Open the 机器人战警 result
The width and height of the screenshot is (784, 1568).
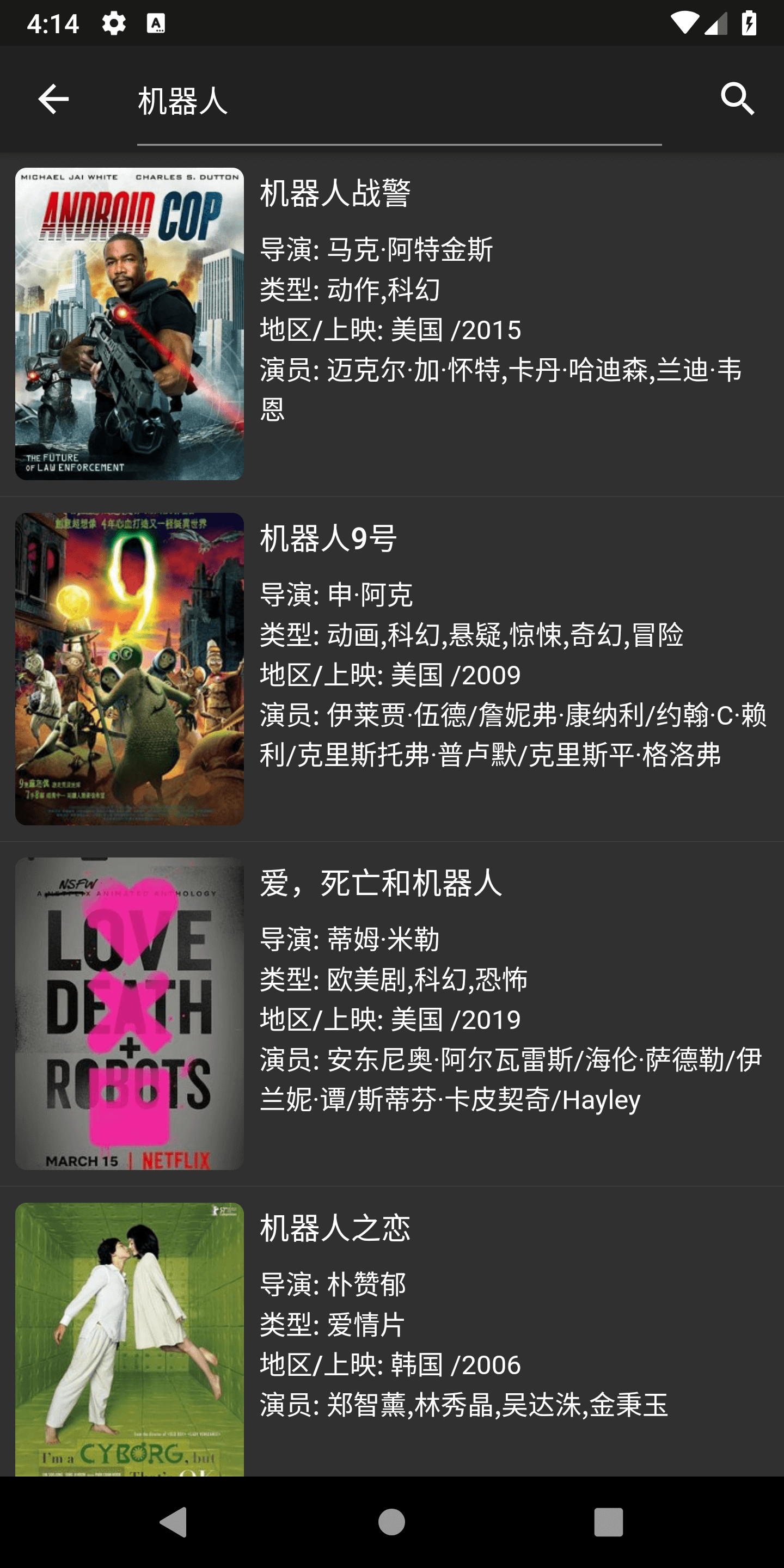(392, 324)
